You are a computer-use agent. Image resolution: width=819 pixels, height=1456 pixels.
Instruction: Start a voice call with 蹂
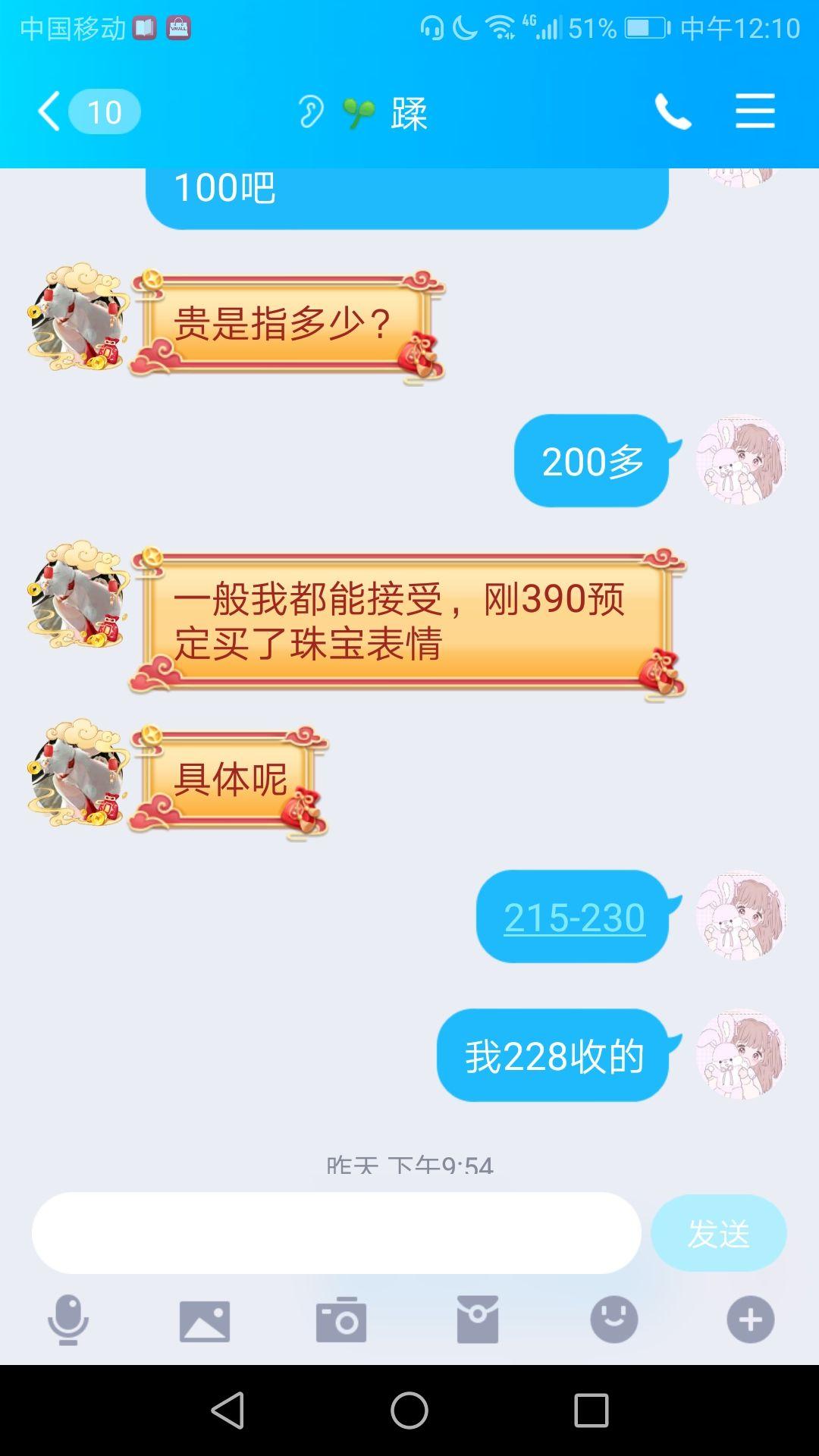[673, 112]
